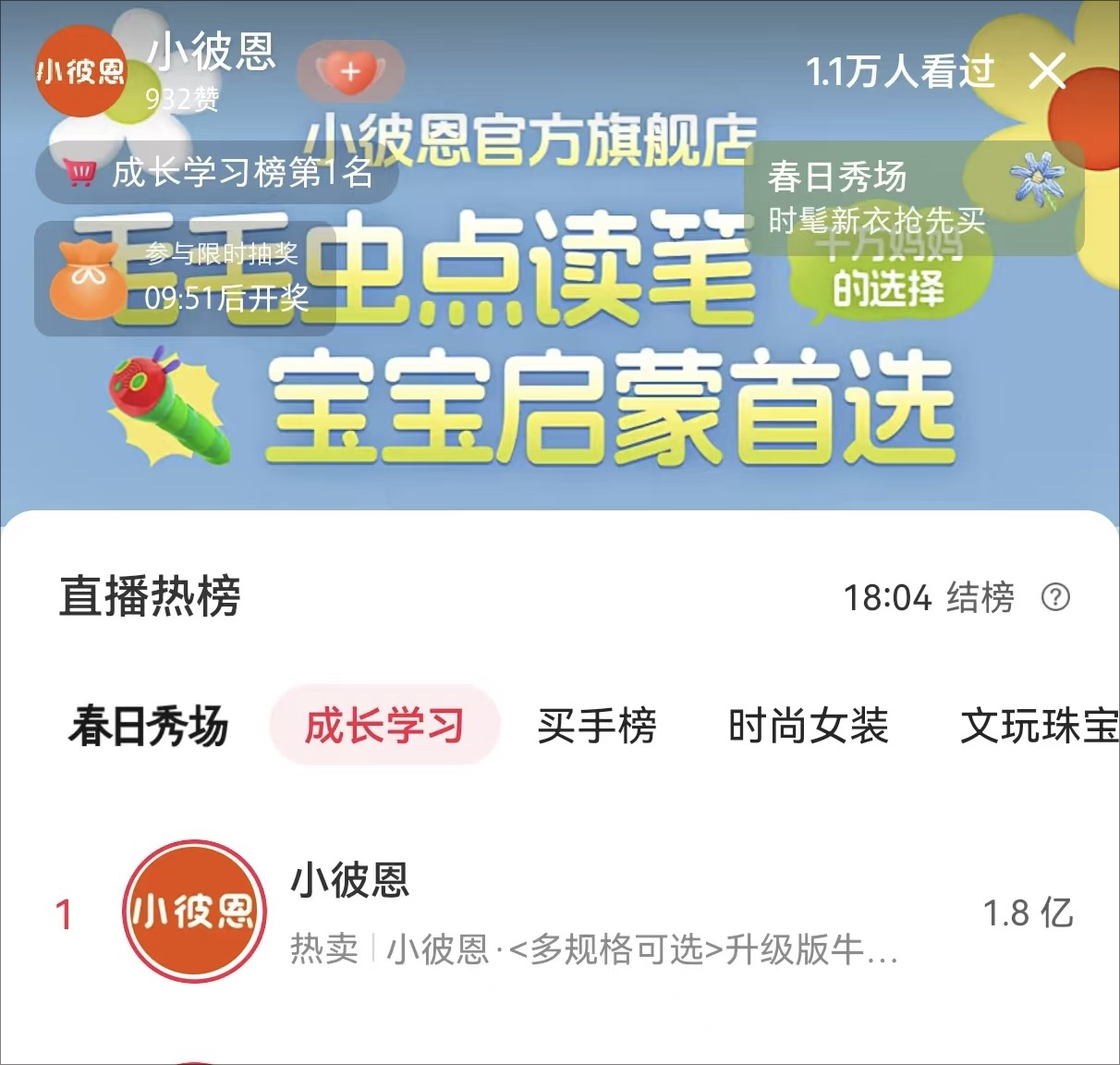Switch to the 文玩珠宝 tab
The width and height of the screenshot is (1120, 1065).
pos(1039,726)
